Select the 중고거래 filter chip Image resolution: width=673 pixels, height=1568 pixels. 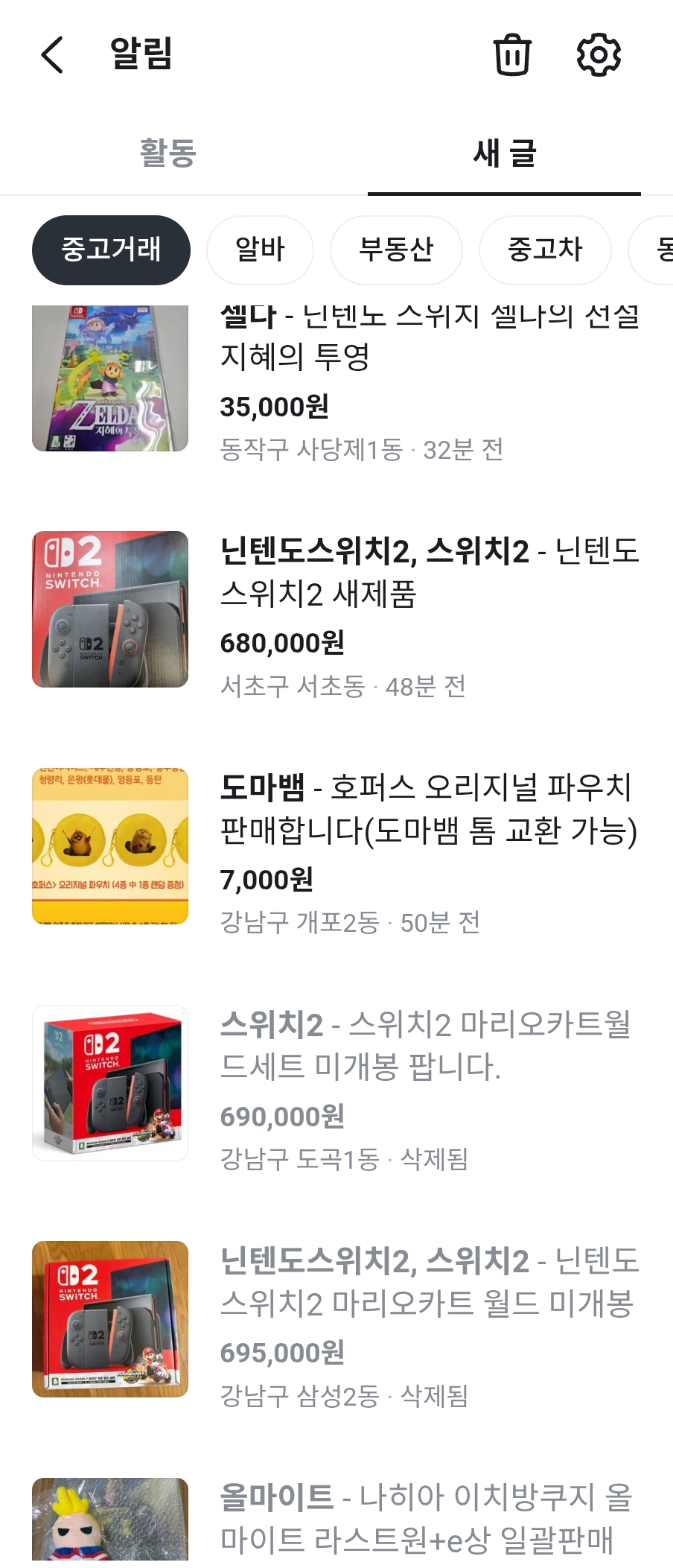tap(111, 250)
